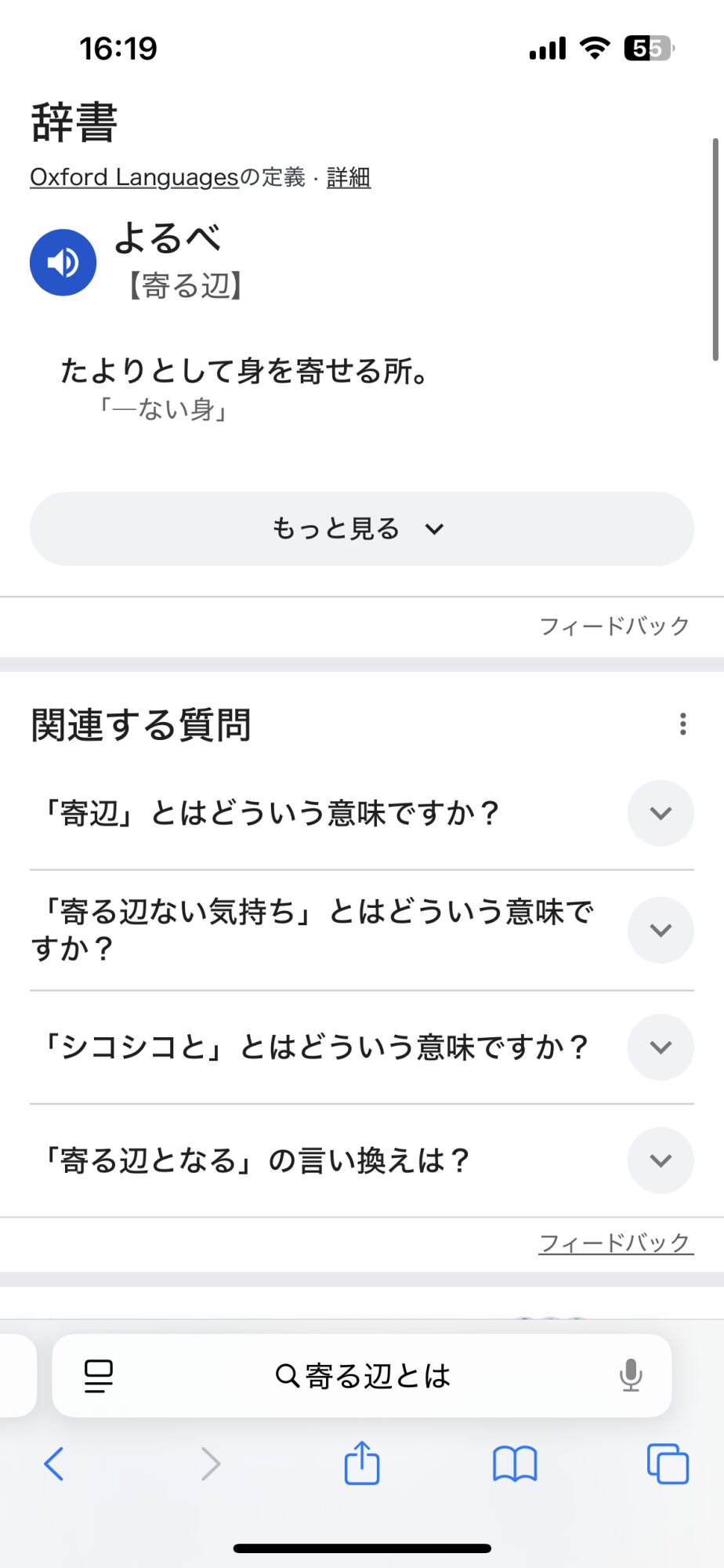Play the pronunciation audio for よるべ
The image size is (724, 1568).
pyautogui.click(x=63, y=262)
